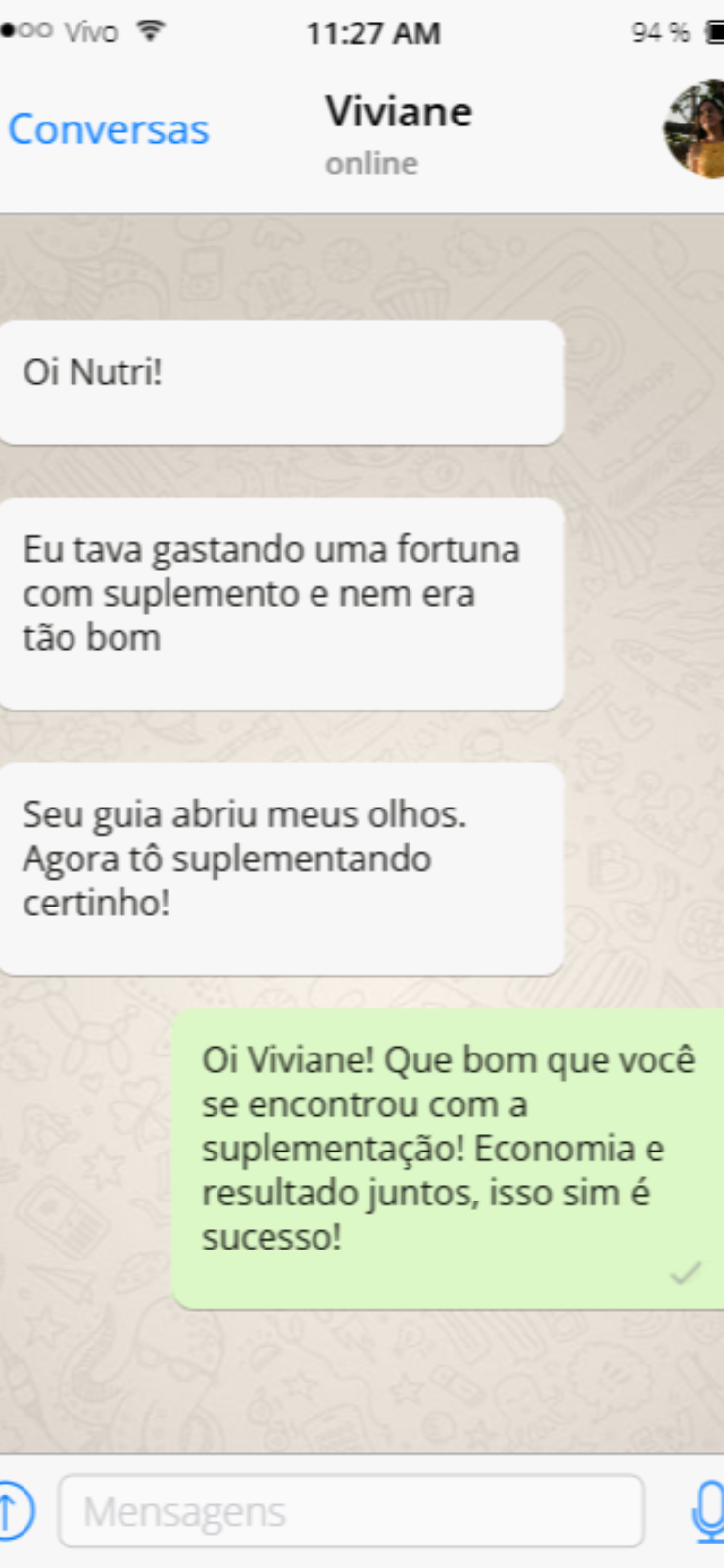This screenshot has width=724, height=1568.
Task: Click the online status under Viviane
Action: pyautogui.click(x=370, y=162)
